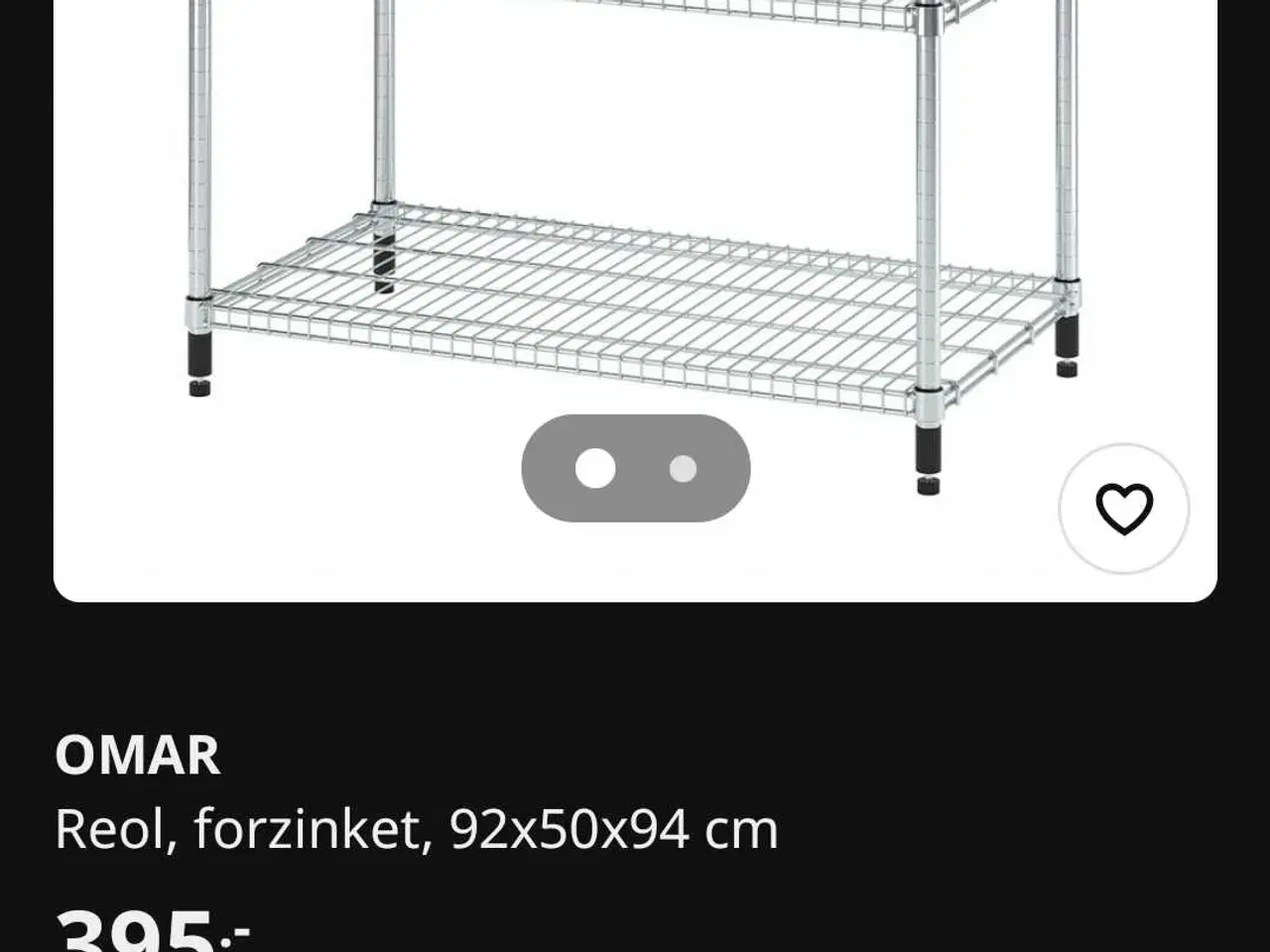Jump to the second image dot
1270x952 pixels.
click(683, 468)
